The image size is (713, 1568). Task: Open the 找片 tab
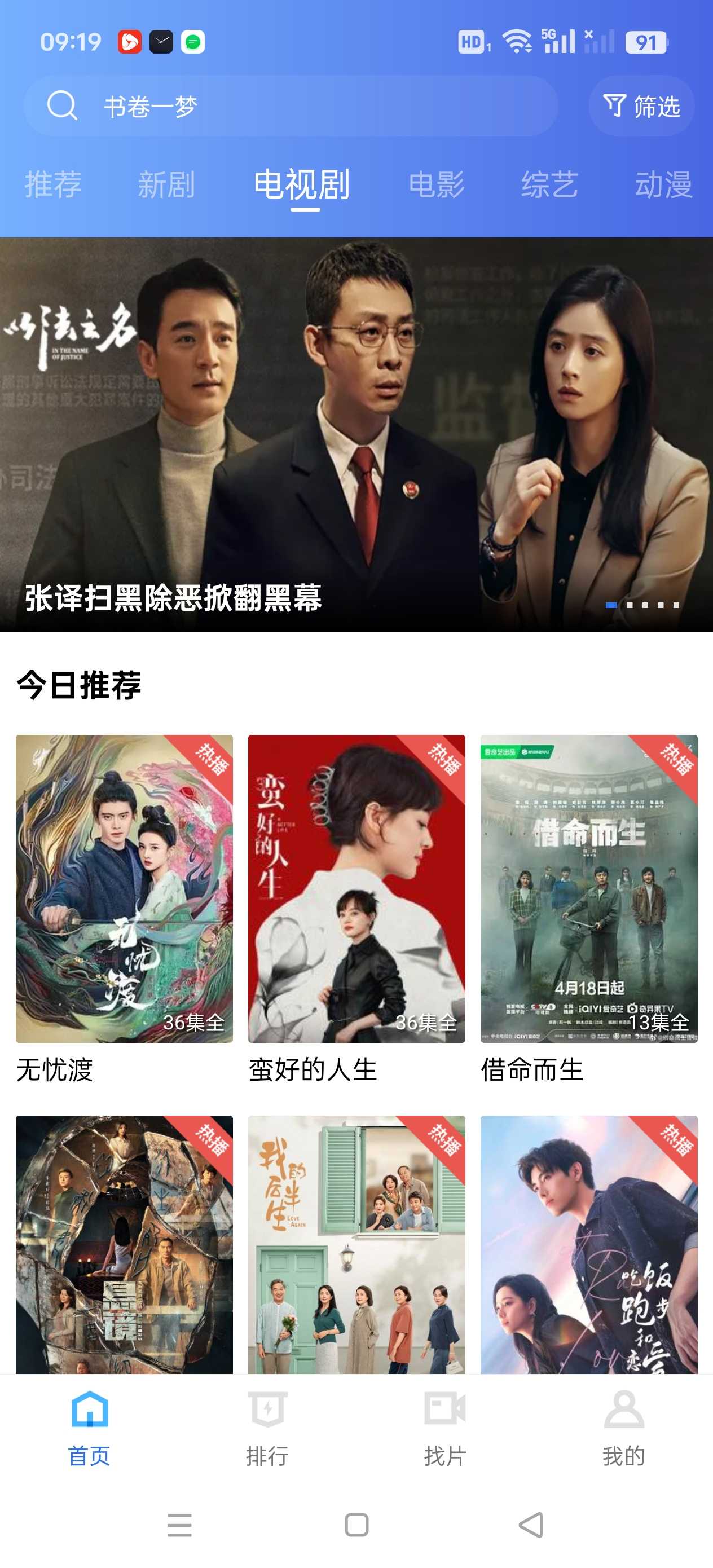tap(445, 1429)
